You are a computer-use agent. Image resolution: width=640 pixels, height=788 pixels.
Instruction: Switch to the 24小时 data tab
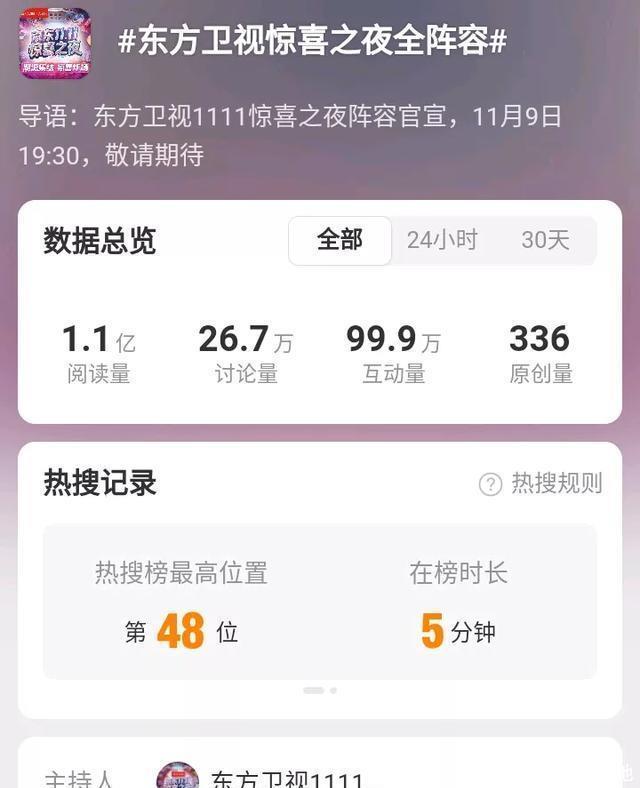tap(442, 241)
